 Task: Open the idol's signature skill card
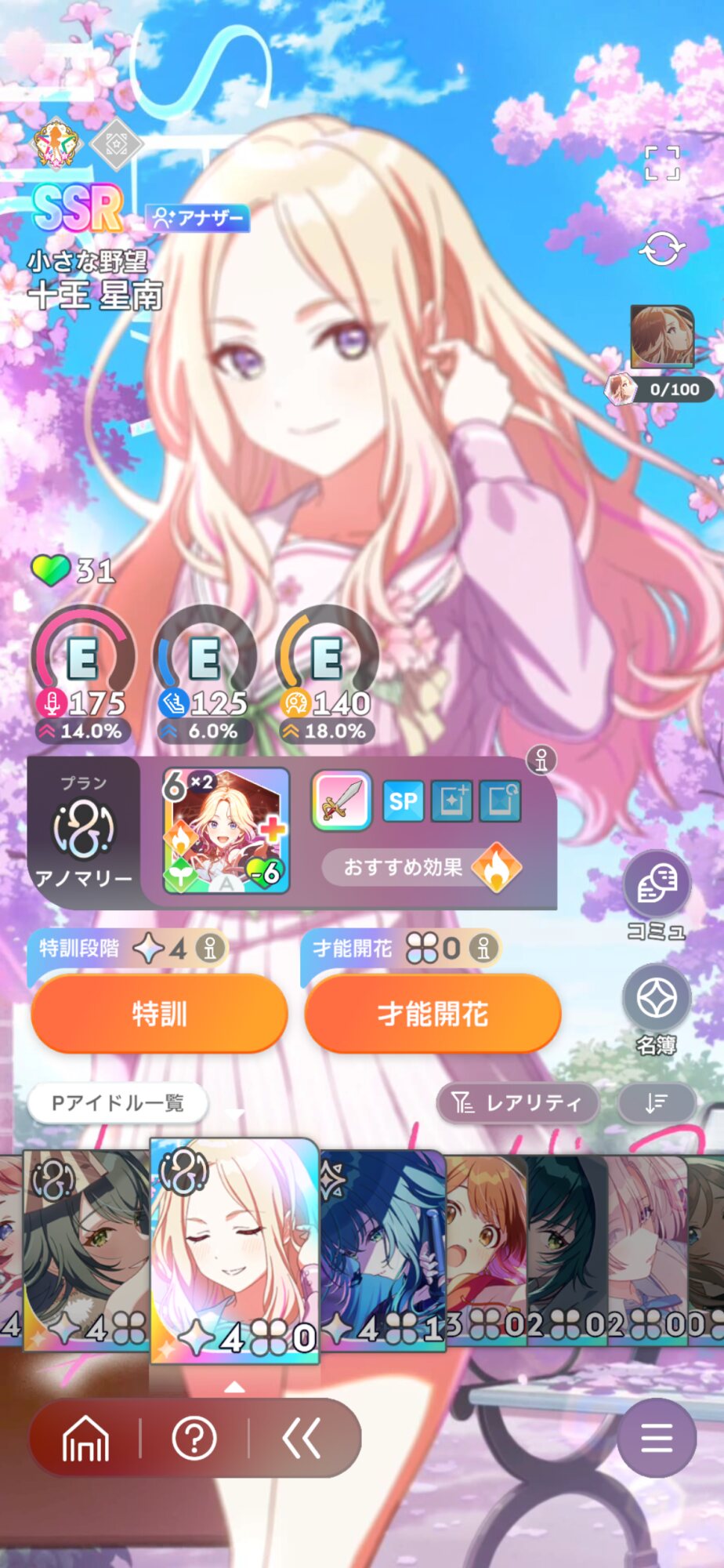pyautogui.click(x=226, y=831)
